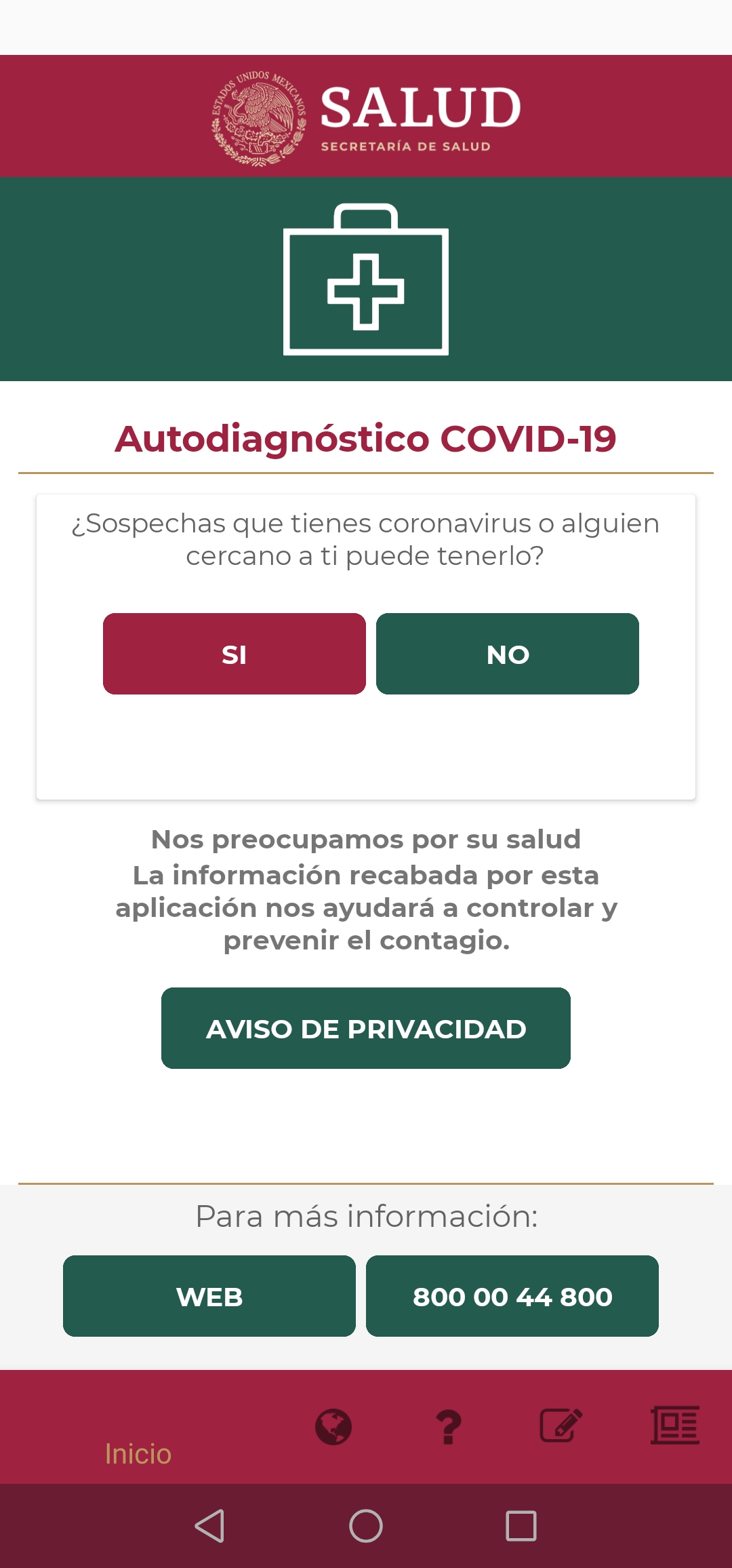Open the news tab in bottom bar
The width and height of the screenshot is (732, 1568).
point(675,1426)
